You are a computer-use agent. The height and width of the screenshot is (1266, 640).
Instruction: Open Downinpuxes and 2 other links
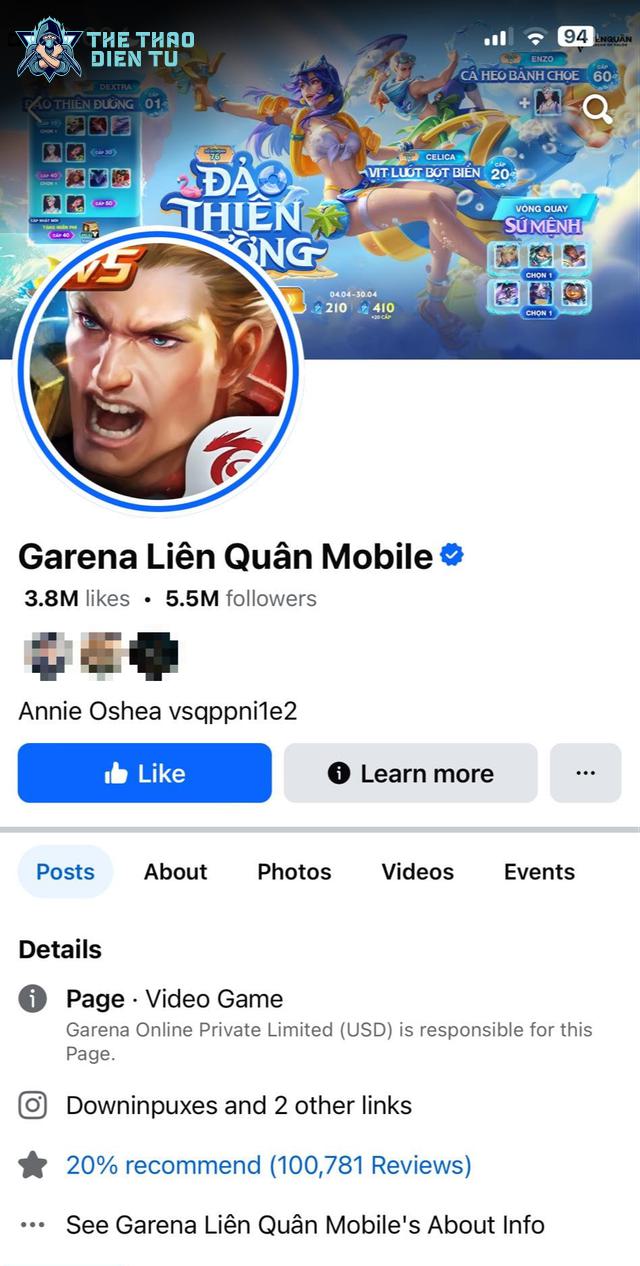[x=238, y=1105]
